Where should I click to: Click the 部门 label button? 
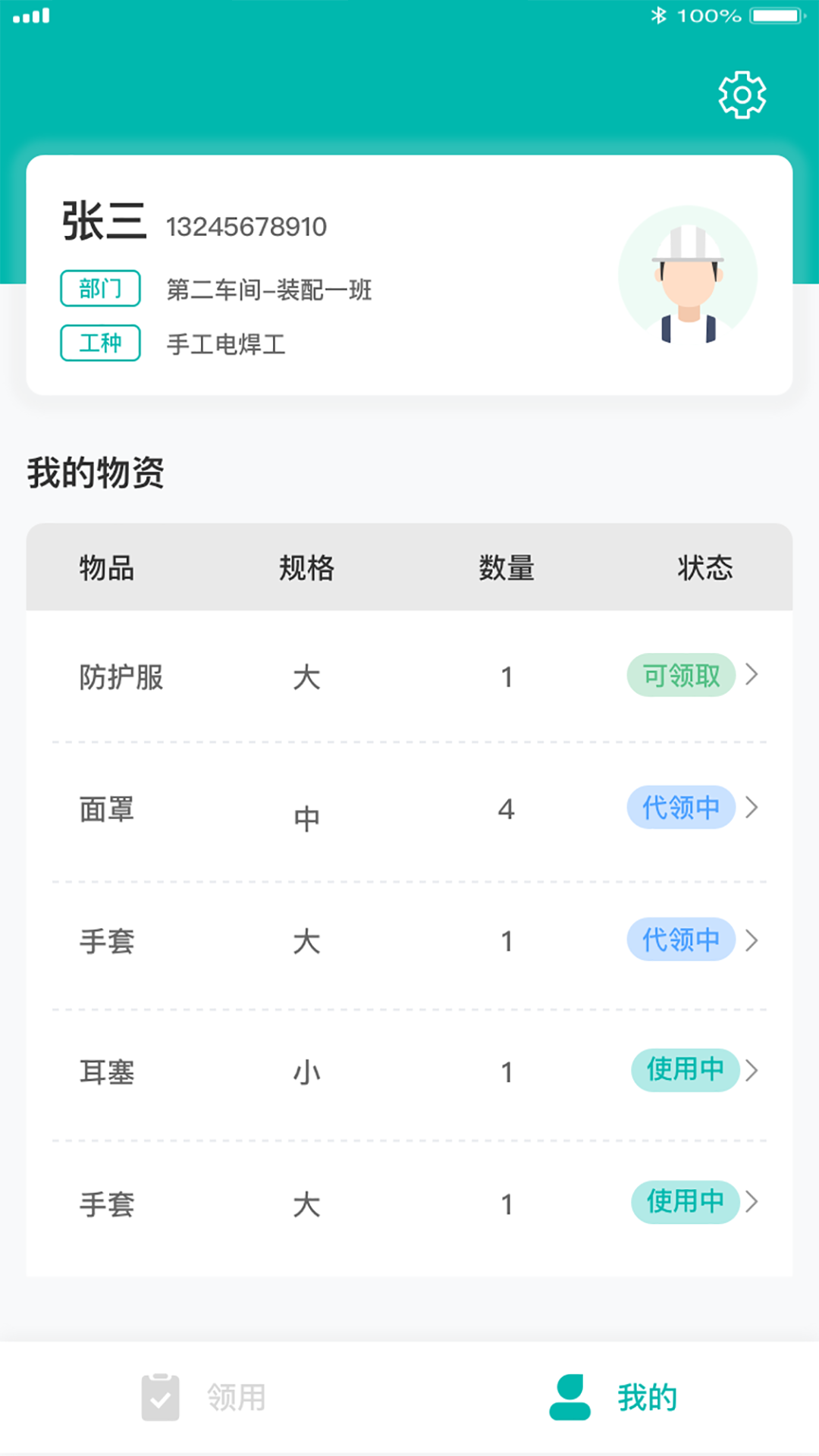[x=100, y=289]
